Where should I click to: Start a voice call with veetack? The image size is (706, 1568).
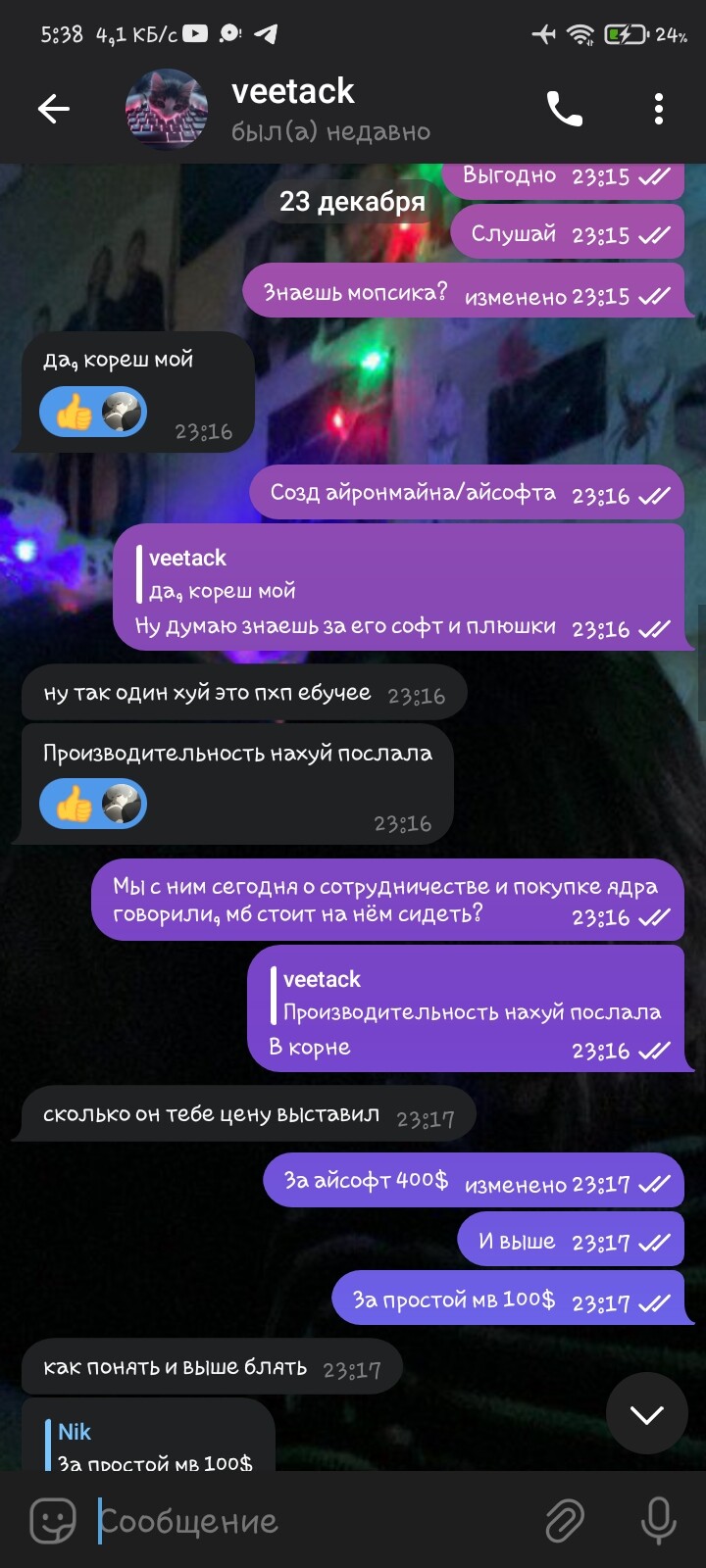(x=564, y=109)
